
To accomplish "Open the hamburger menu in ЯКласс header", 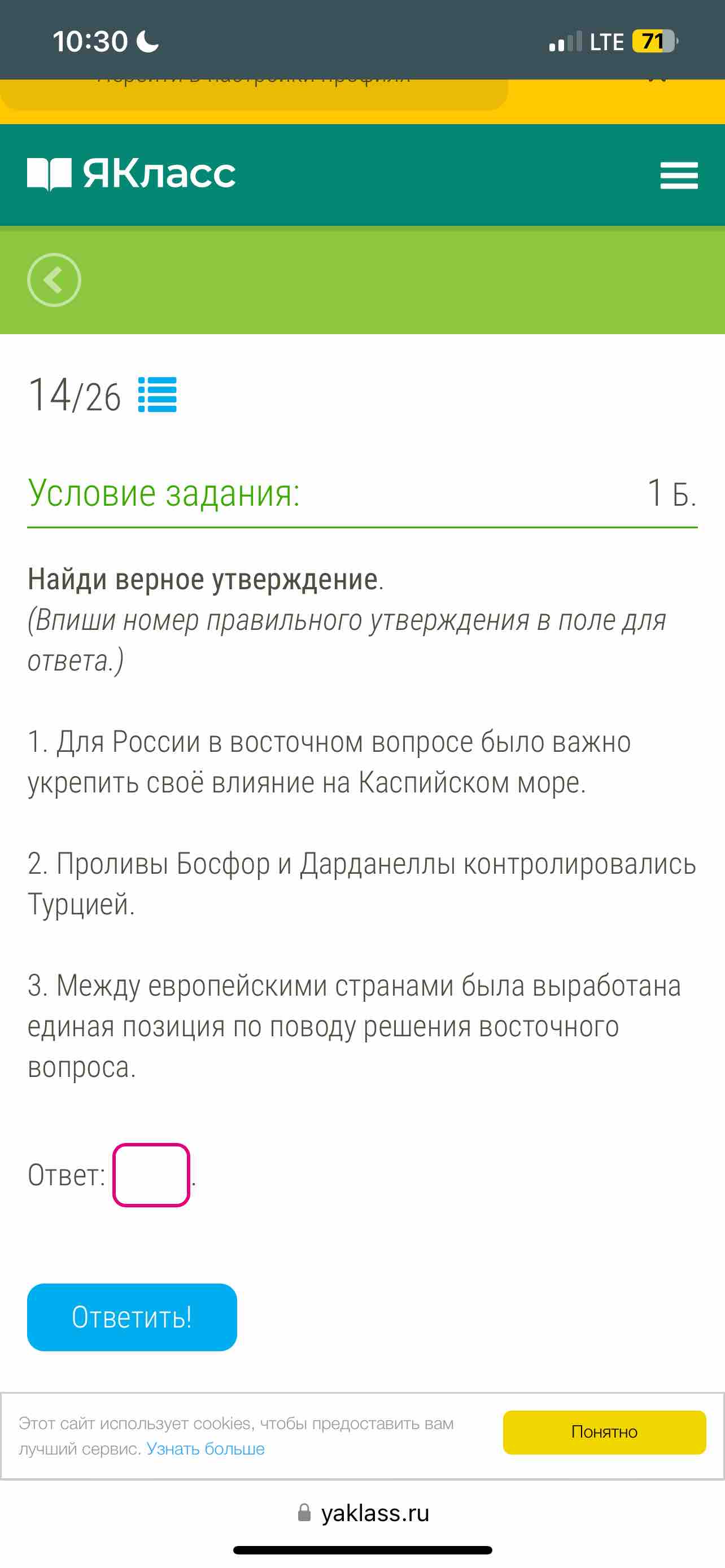I will 679,176.
